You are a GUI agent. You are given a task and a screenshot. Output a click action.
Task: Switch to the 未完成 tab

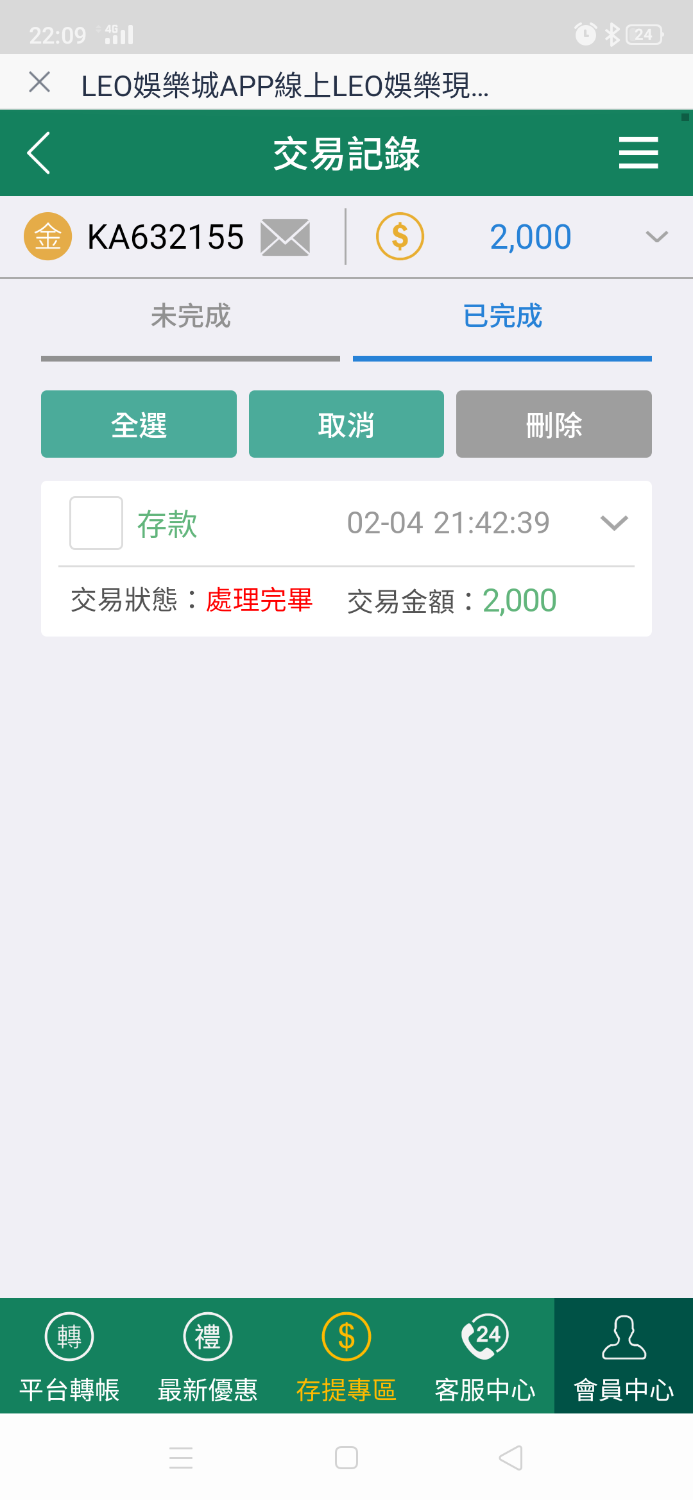pyautogui.click(x=190, y=317)
